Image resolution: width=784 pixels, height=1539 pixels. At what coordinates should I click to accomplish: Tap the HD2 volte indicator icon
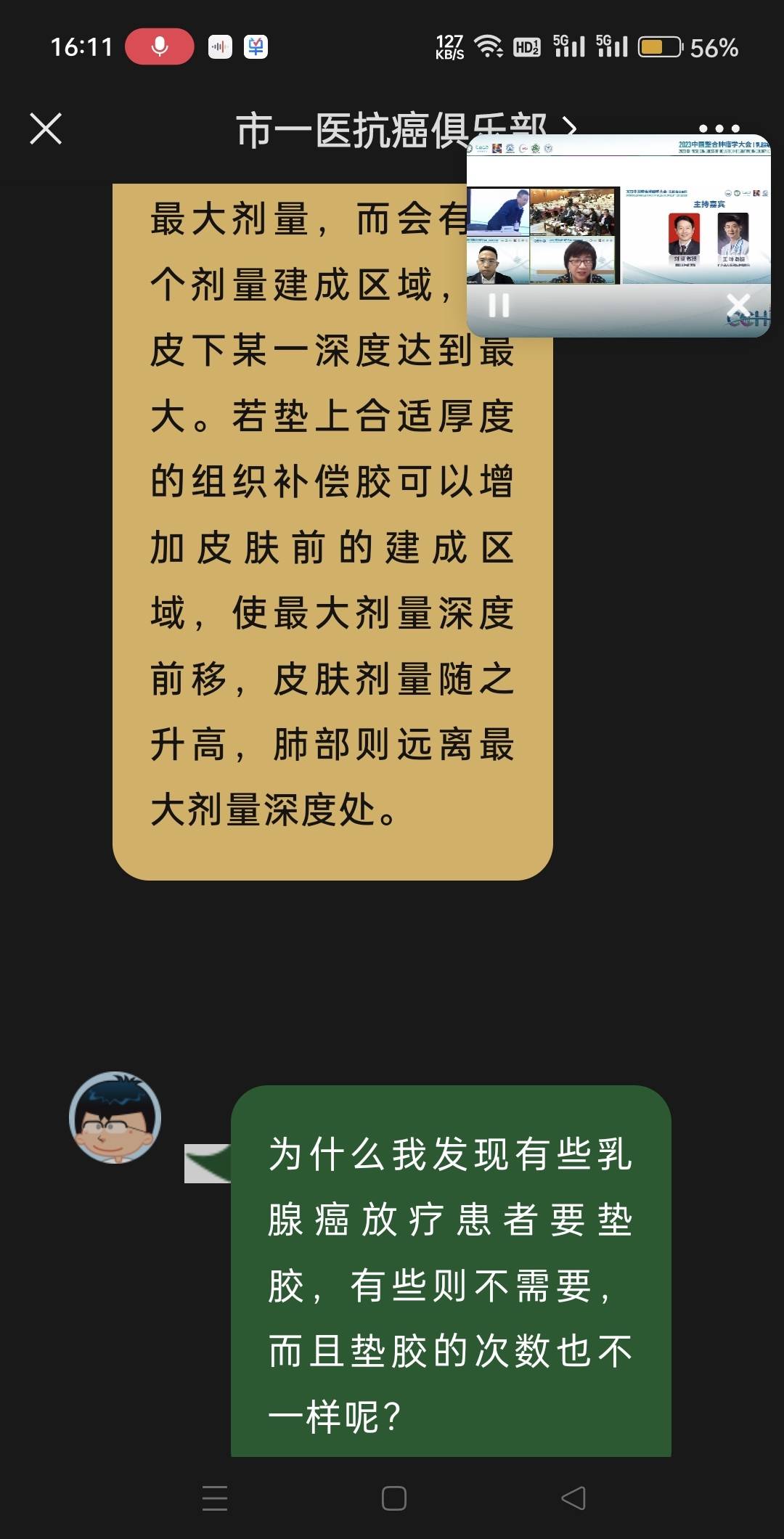[x=527, y=45]
